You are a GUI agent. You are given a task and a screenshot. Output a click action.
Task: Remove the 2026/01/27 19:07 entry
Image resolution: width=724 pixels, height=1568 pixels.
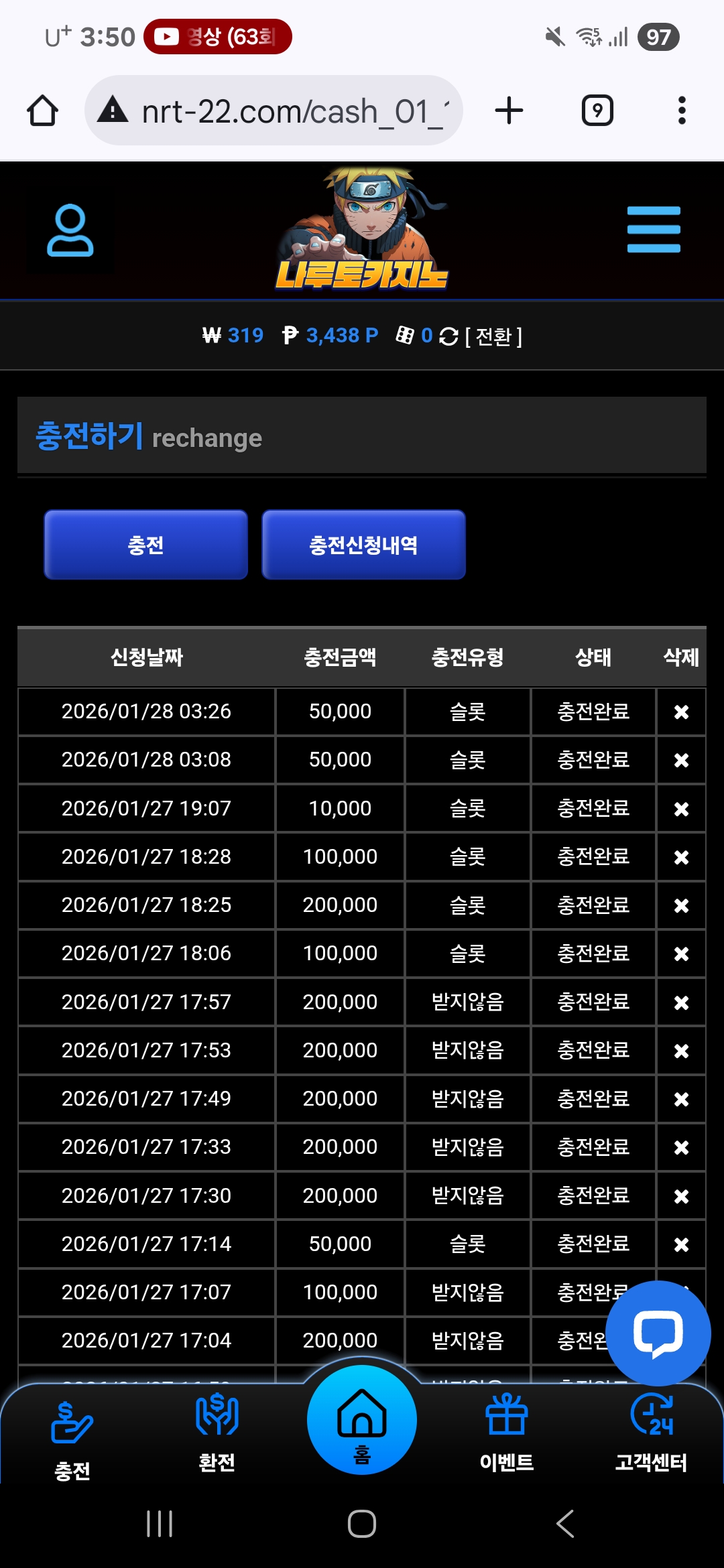[x=681, y=809]
